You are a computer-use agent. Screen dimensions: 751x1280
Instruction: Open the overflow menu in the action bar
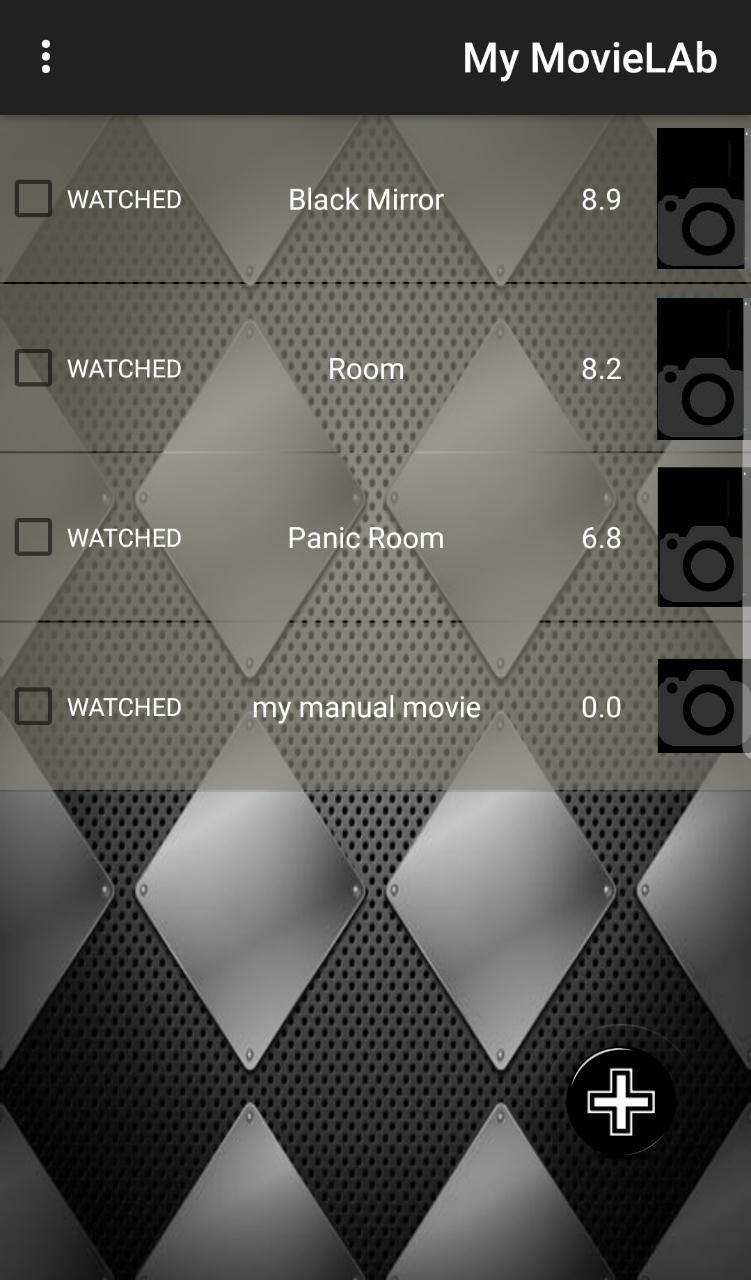tap(46, 57)
